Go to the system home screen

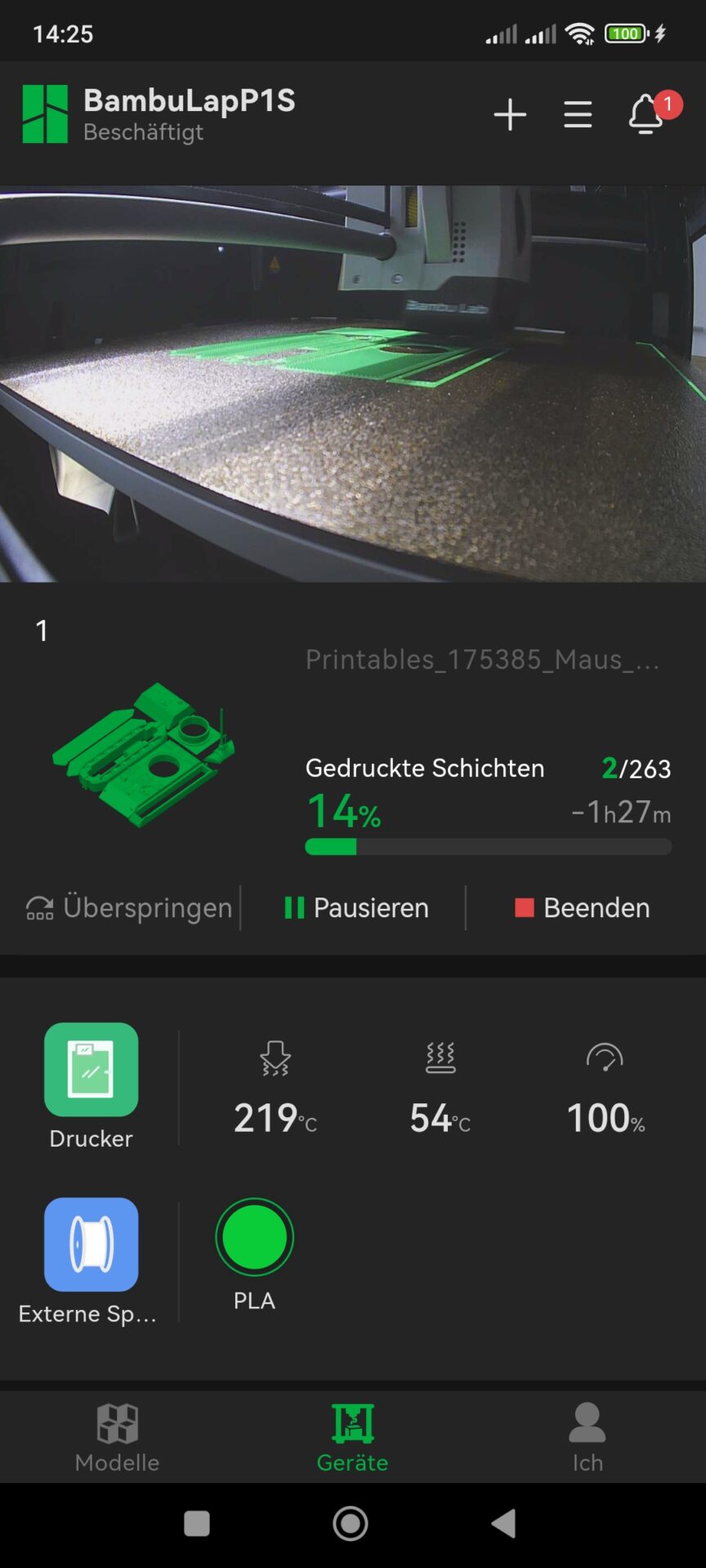point(351,1523)
